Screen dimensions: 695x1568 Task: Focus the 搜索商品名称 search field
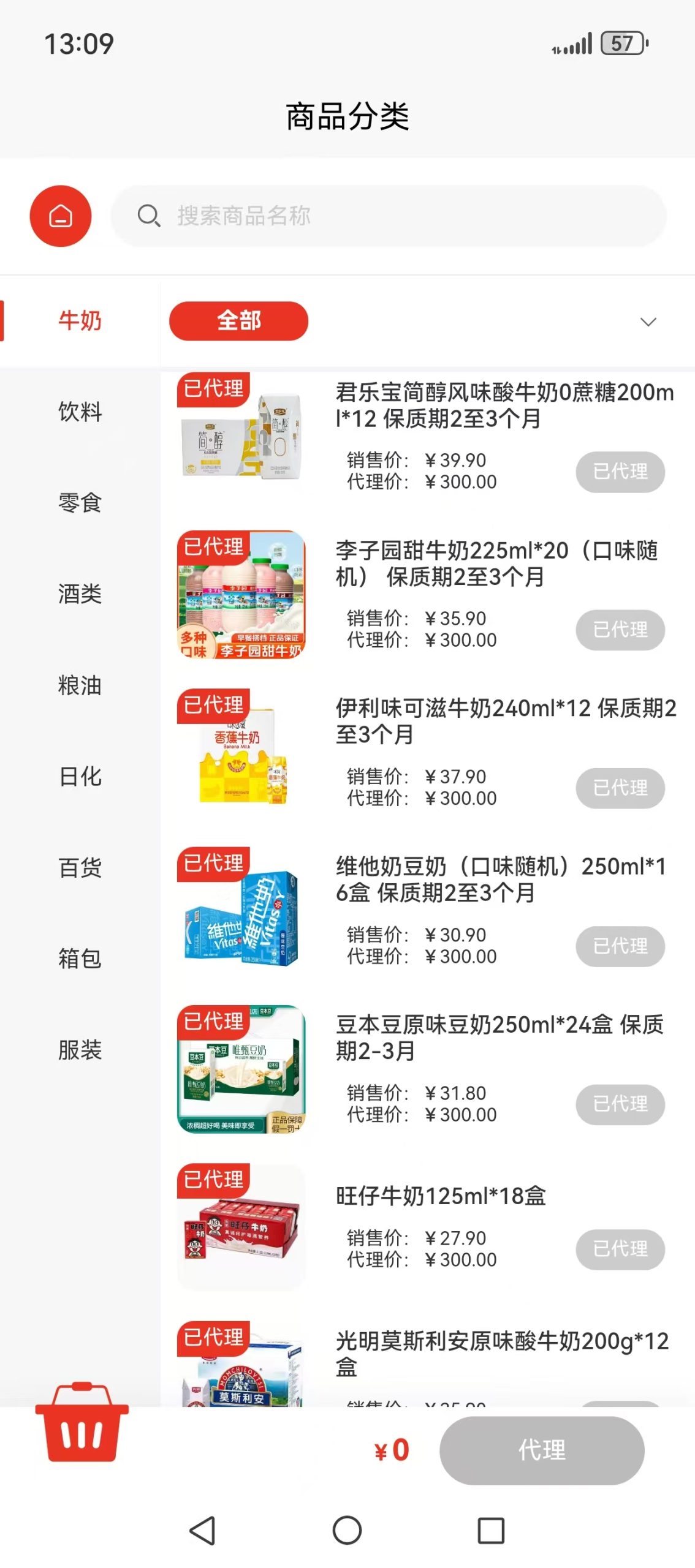coord(389,216)
